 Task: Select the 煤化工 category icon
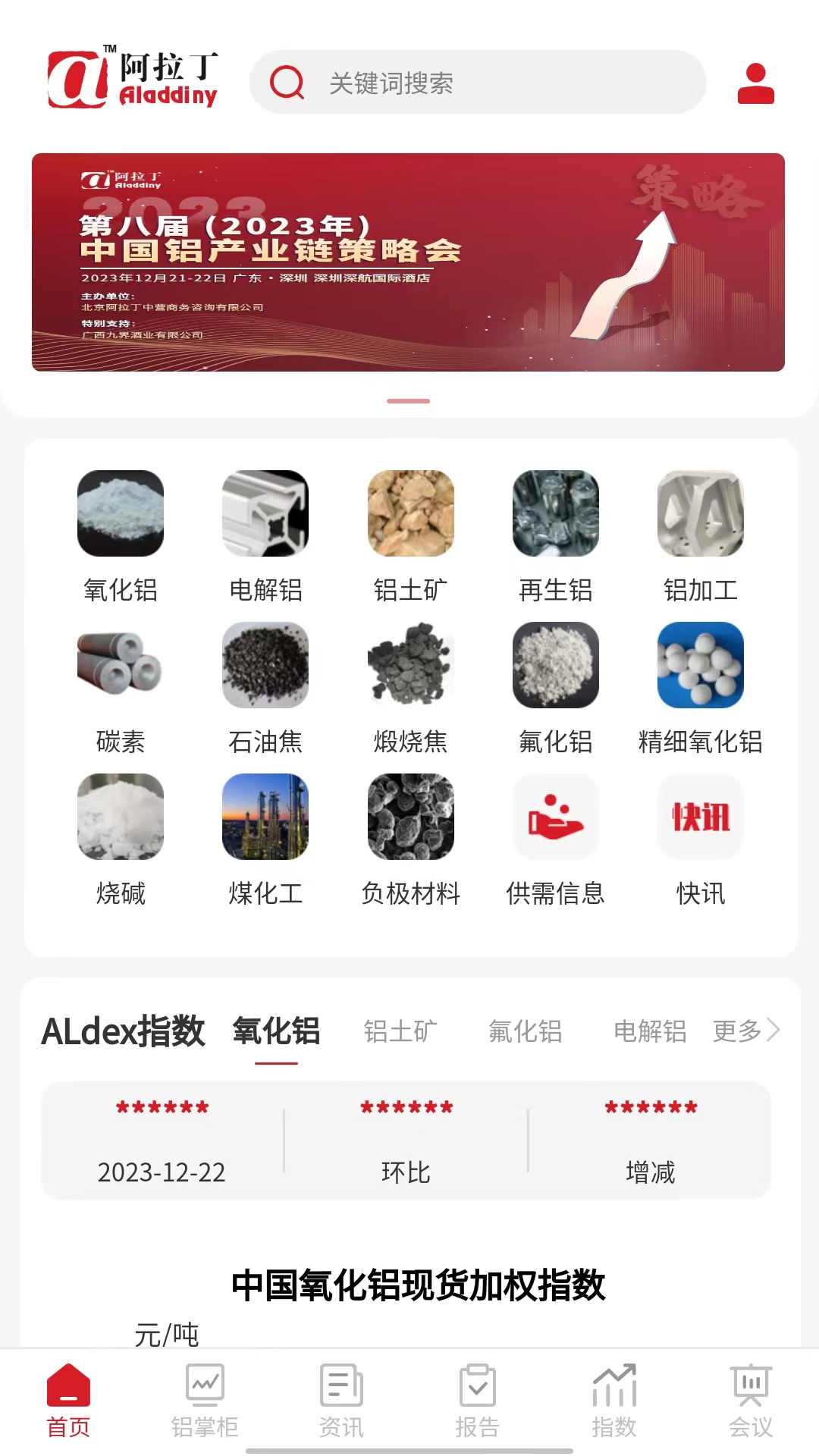(265, 817)
